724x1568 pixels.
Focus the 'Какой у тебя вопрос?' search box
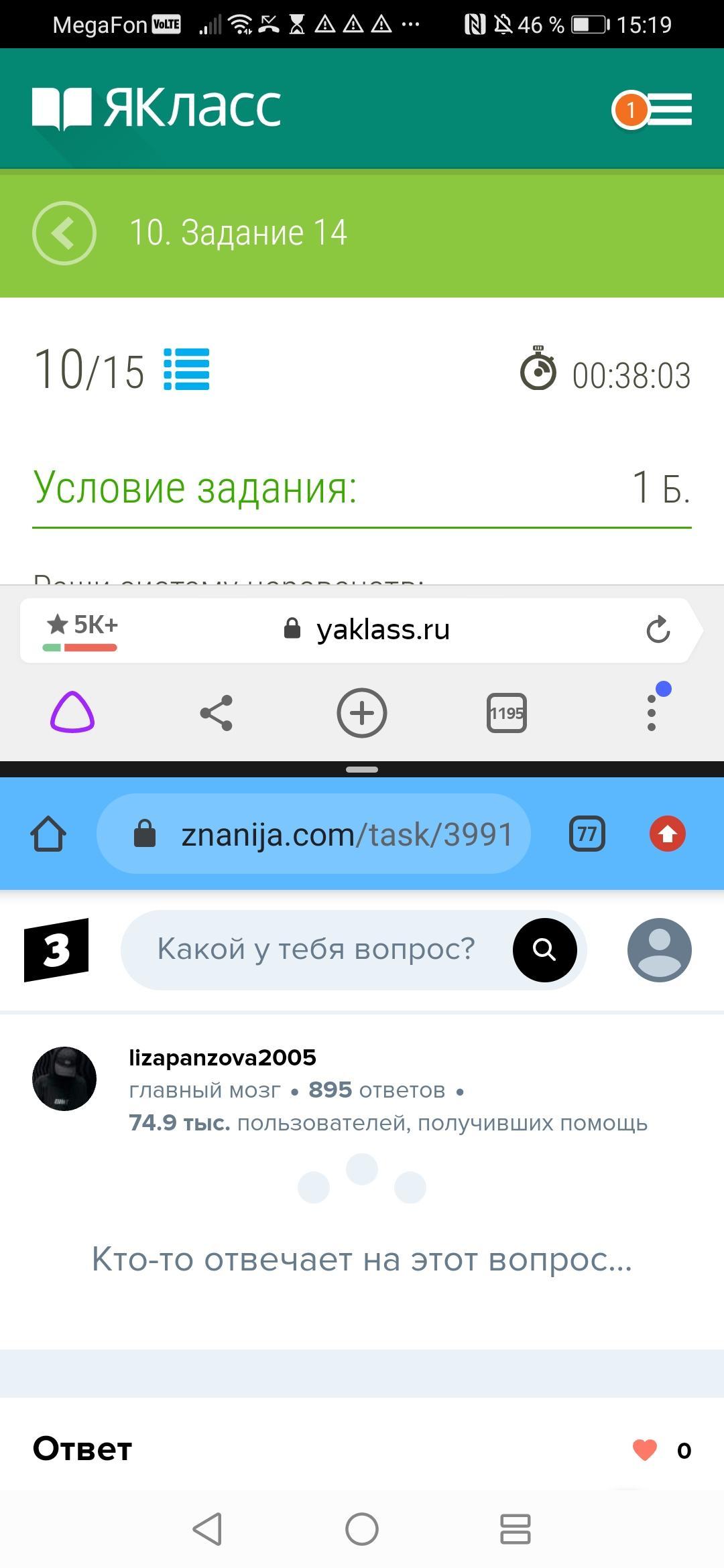(x=315, y=950)
